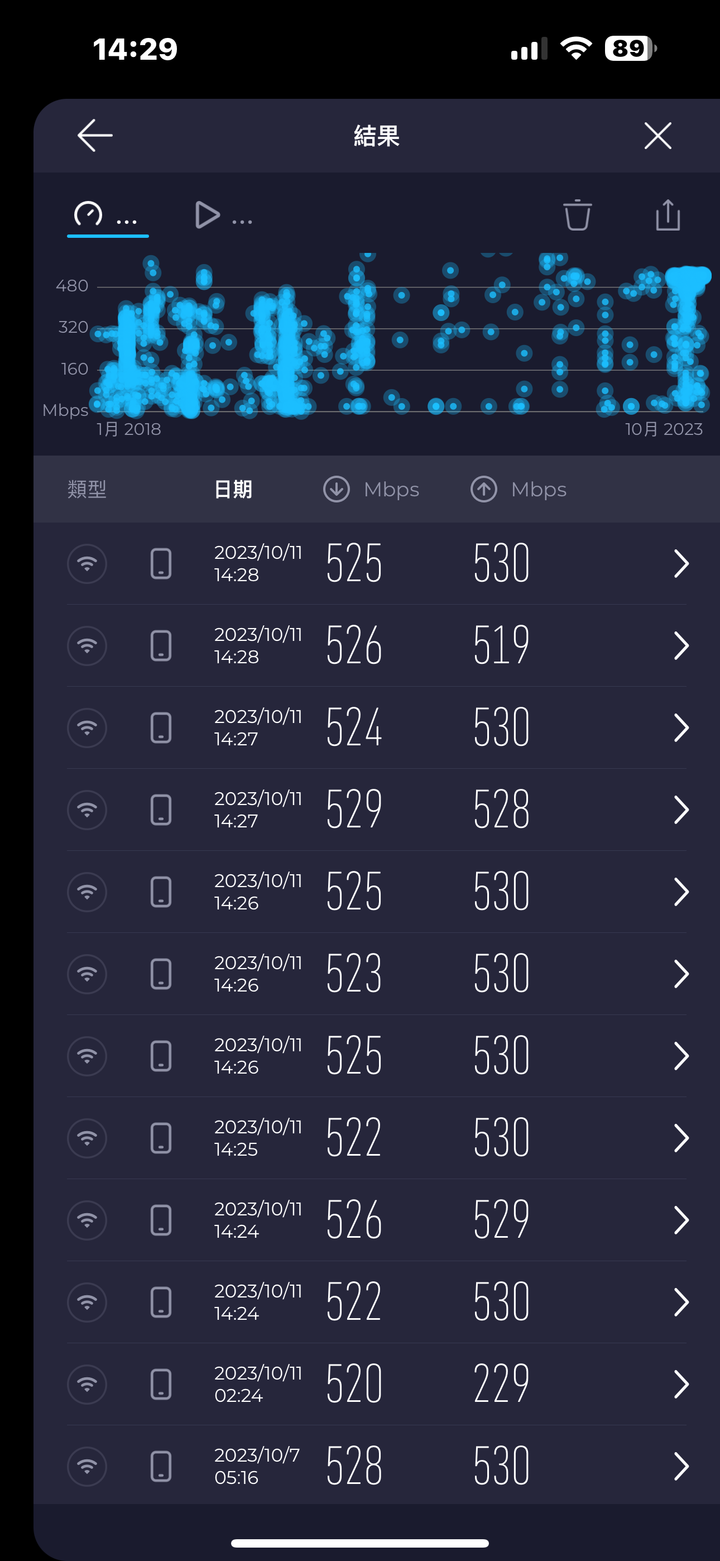Delete results with the trash icon
720x1561 pixels.
(577, 215)
